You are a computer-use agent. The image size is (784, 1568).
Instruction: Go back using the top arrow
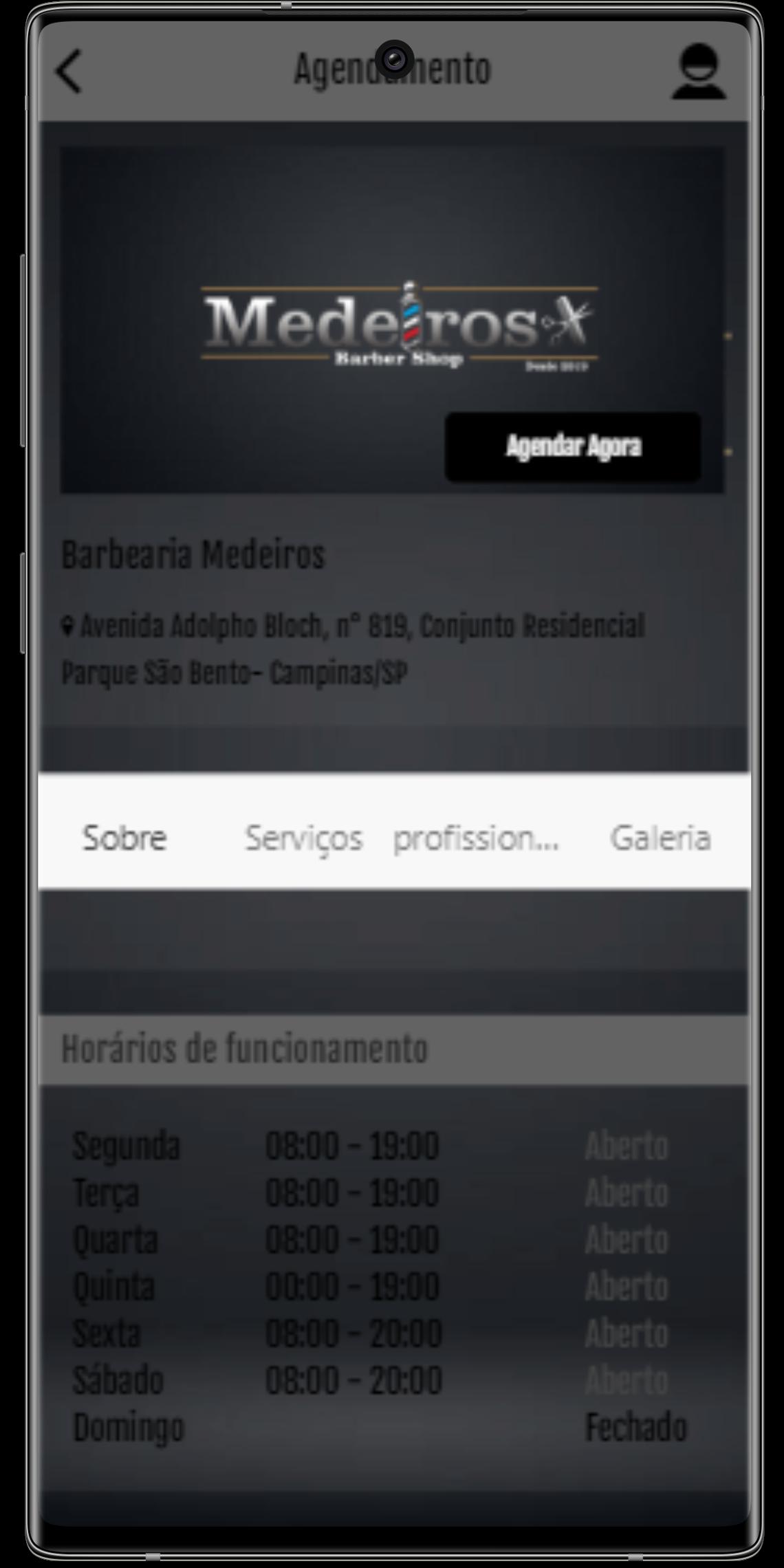[x=69, y=71]
